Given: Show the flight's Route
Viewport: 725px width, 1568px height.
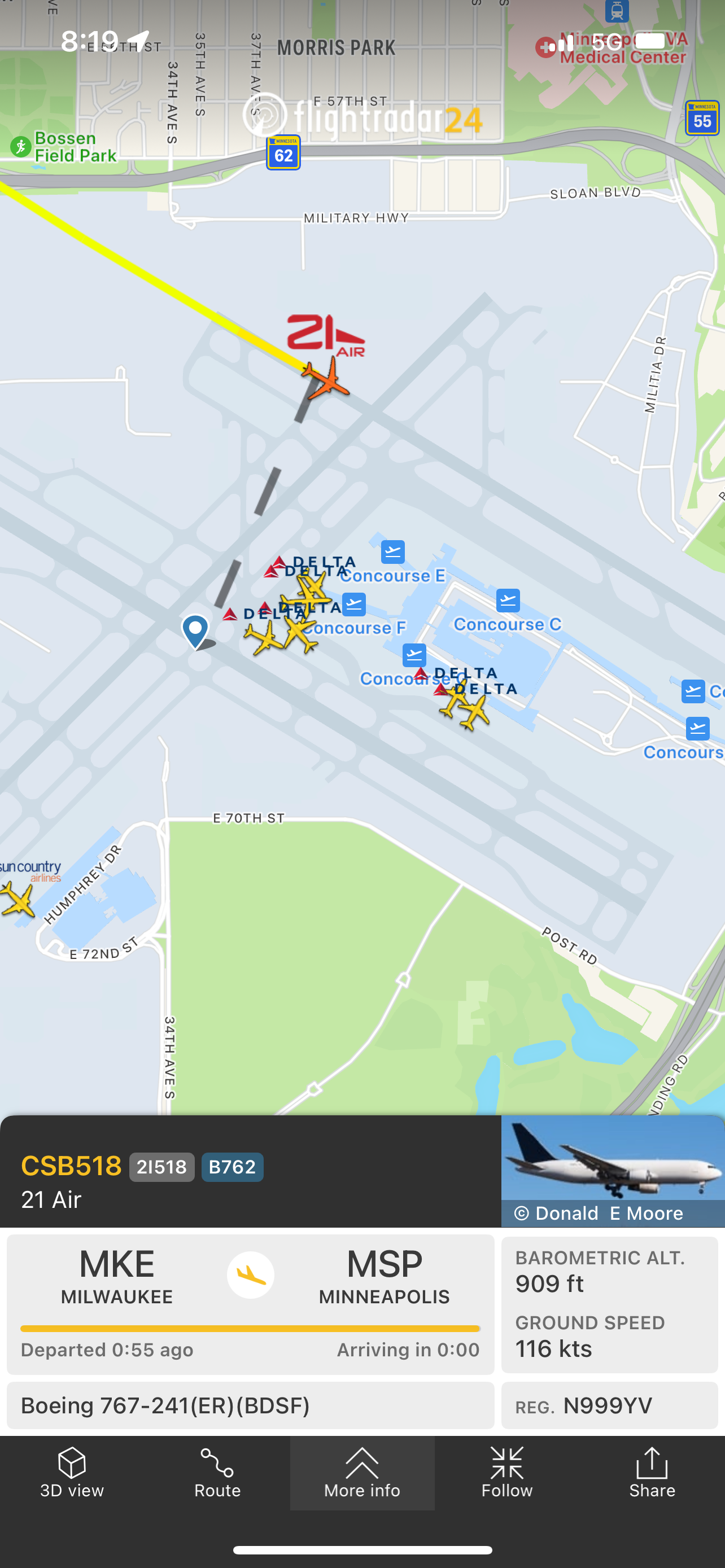Looking at the screenshot, I should point(217,1473).
